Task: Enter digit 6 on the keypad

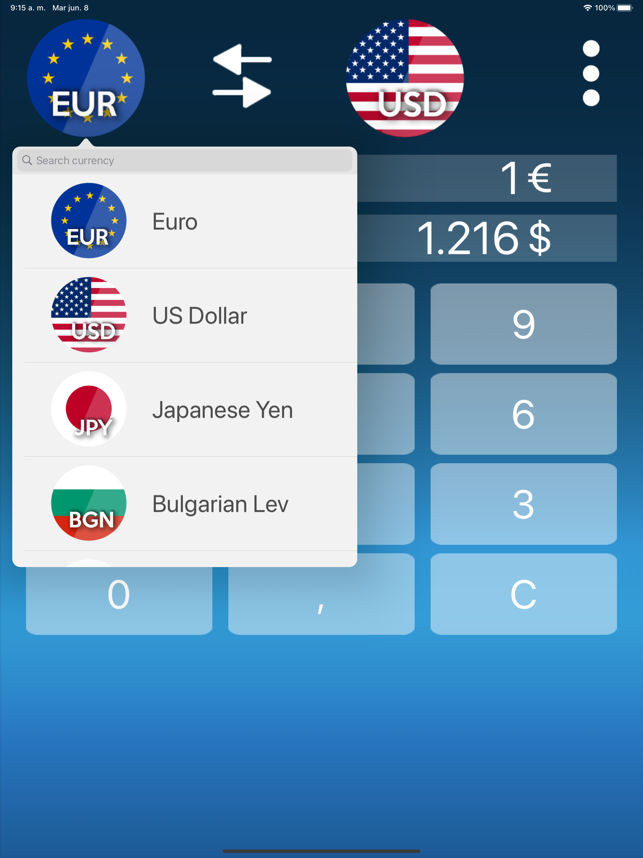Action: click(523, 414)
